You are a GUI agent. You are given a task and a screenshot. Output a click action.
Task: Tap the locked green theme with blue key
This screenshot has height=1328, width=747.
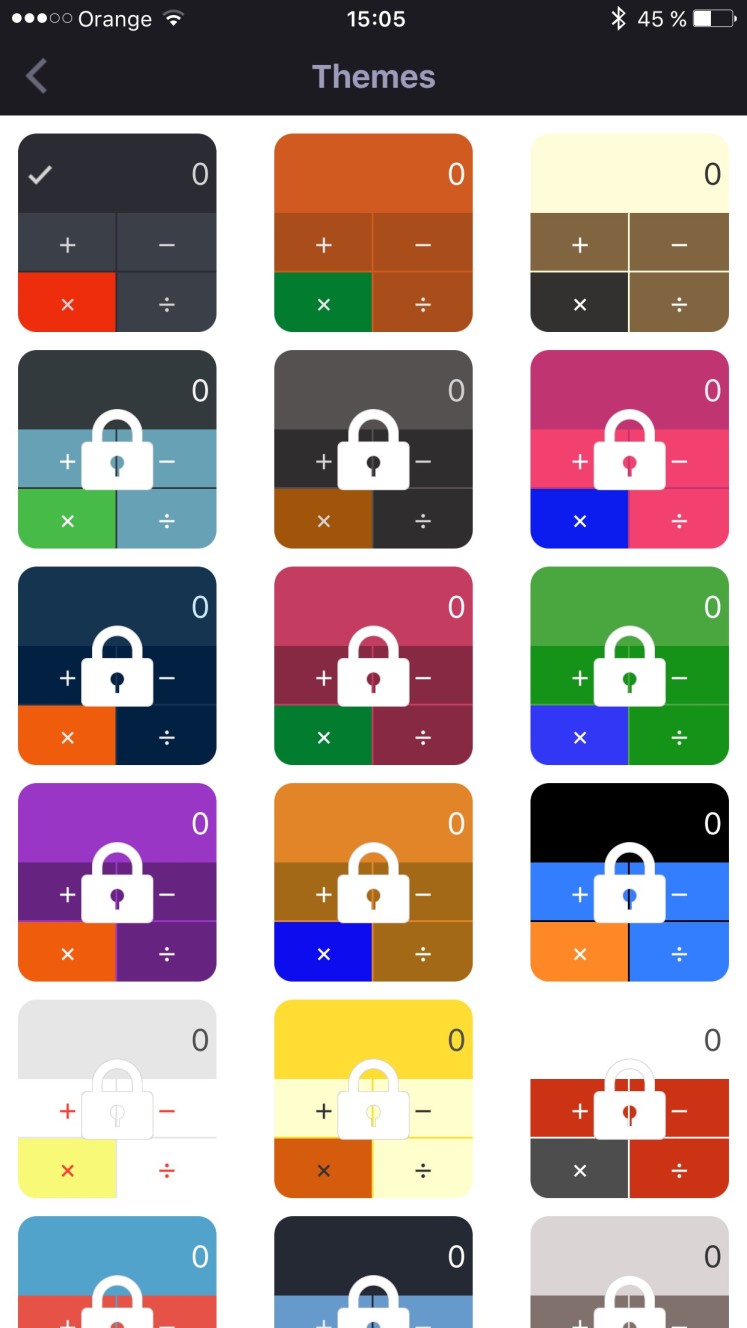point(629,666)
